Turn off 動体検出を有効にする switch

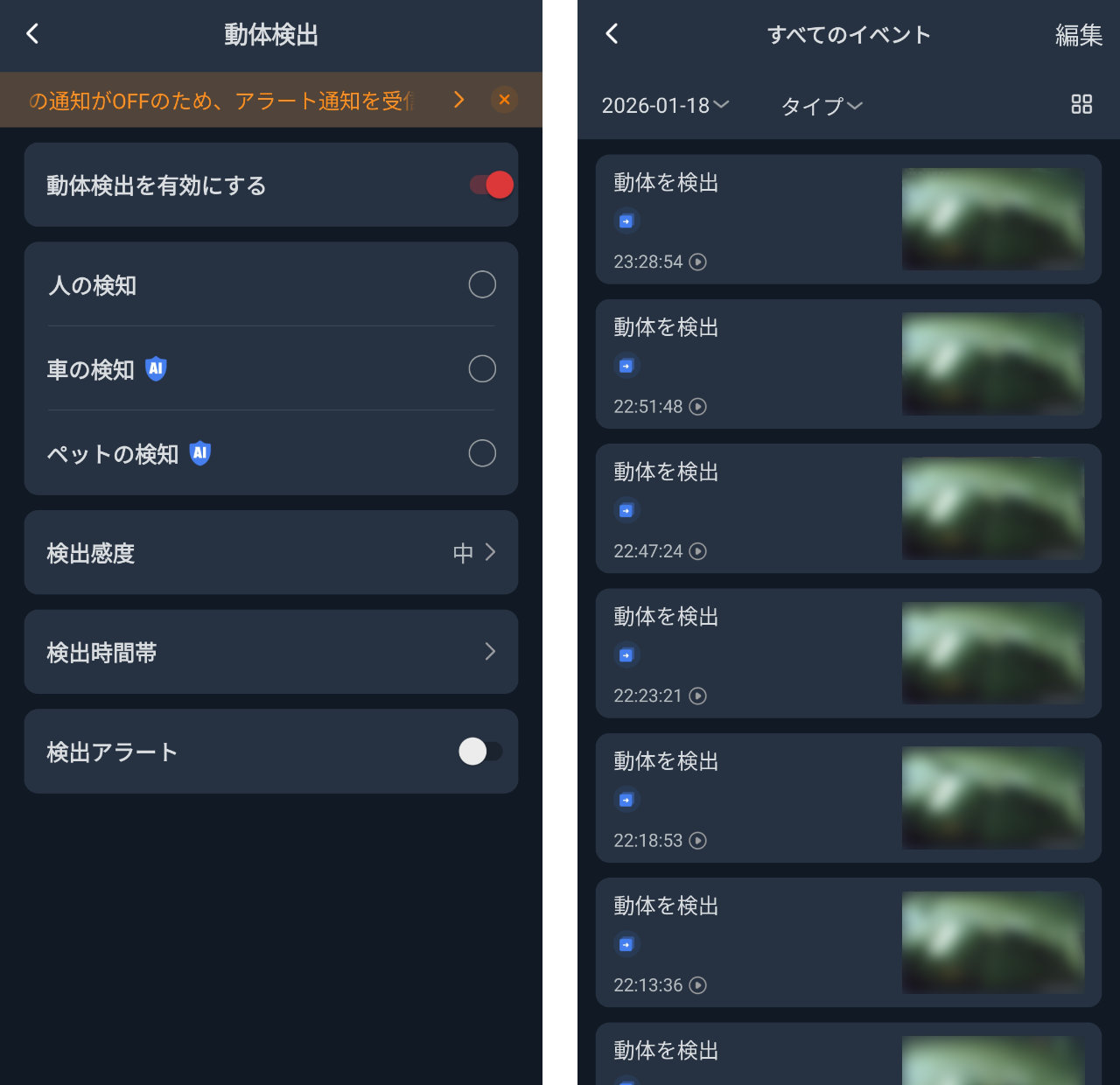pyautogui.click(x=491, y=185)
